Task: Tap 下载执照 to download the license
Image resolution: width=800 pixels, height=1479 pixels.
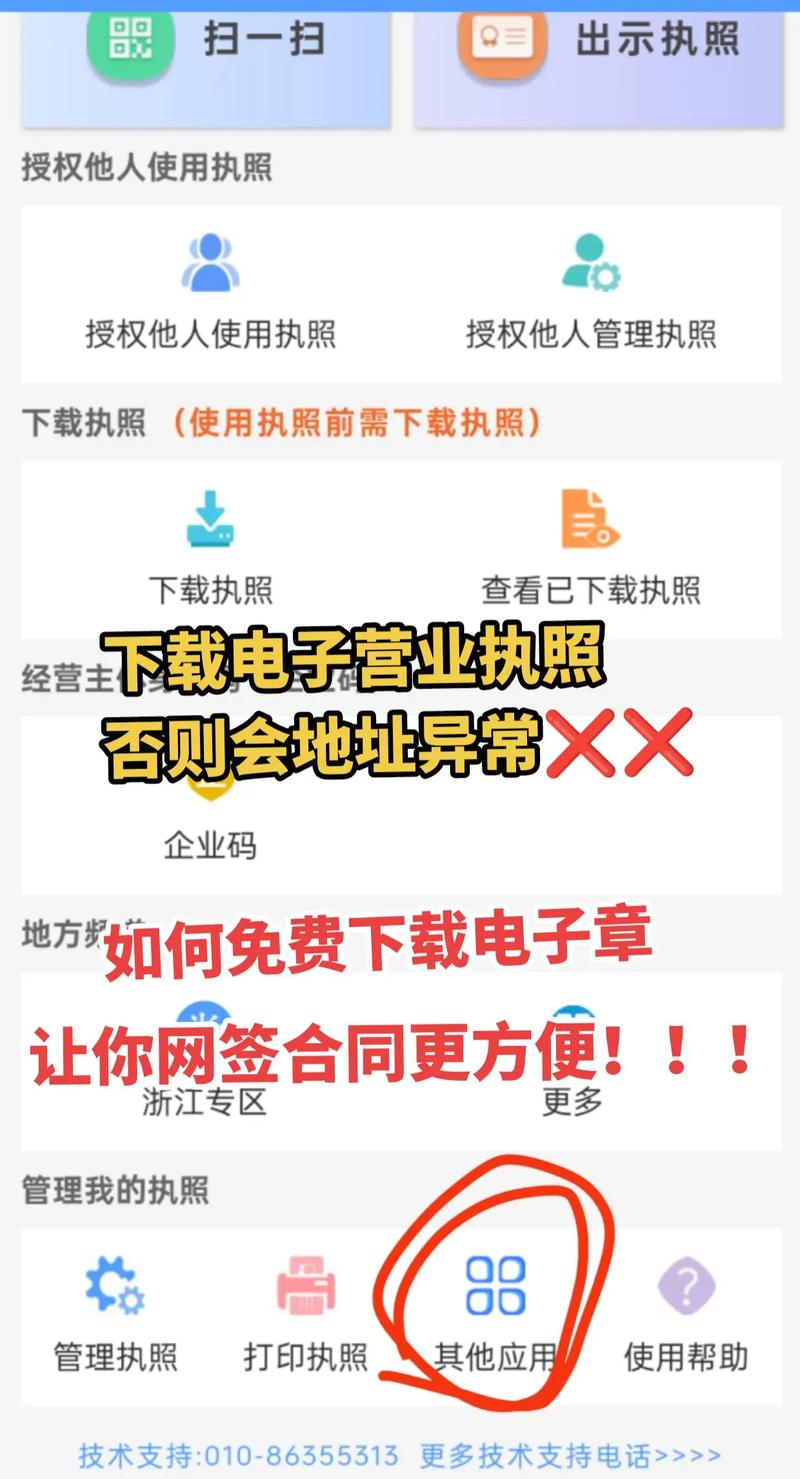Action: (x=210, y=547)
